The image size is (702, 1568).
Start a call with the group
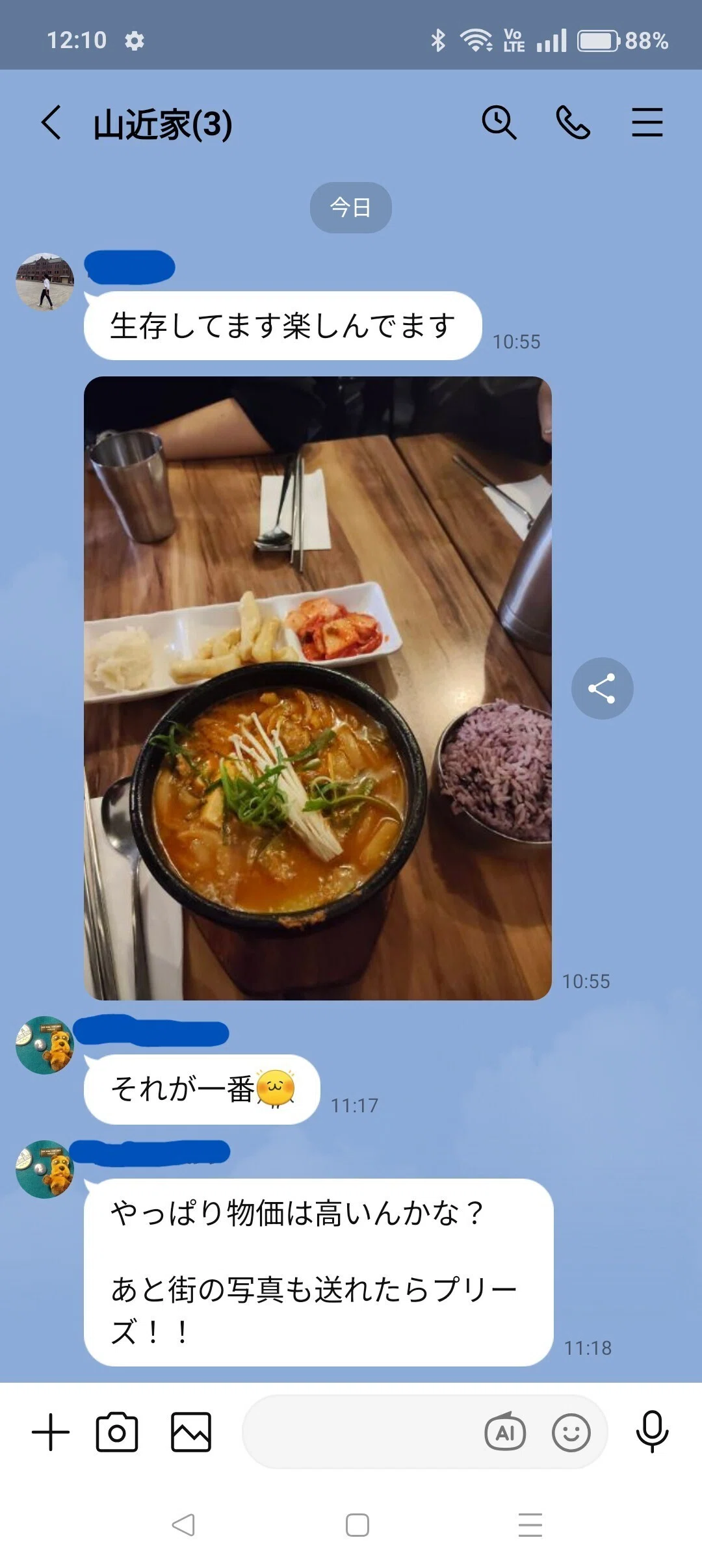click(573, 122)
